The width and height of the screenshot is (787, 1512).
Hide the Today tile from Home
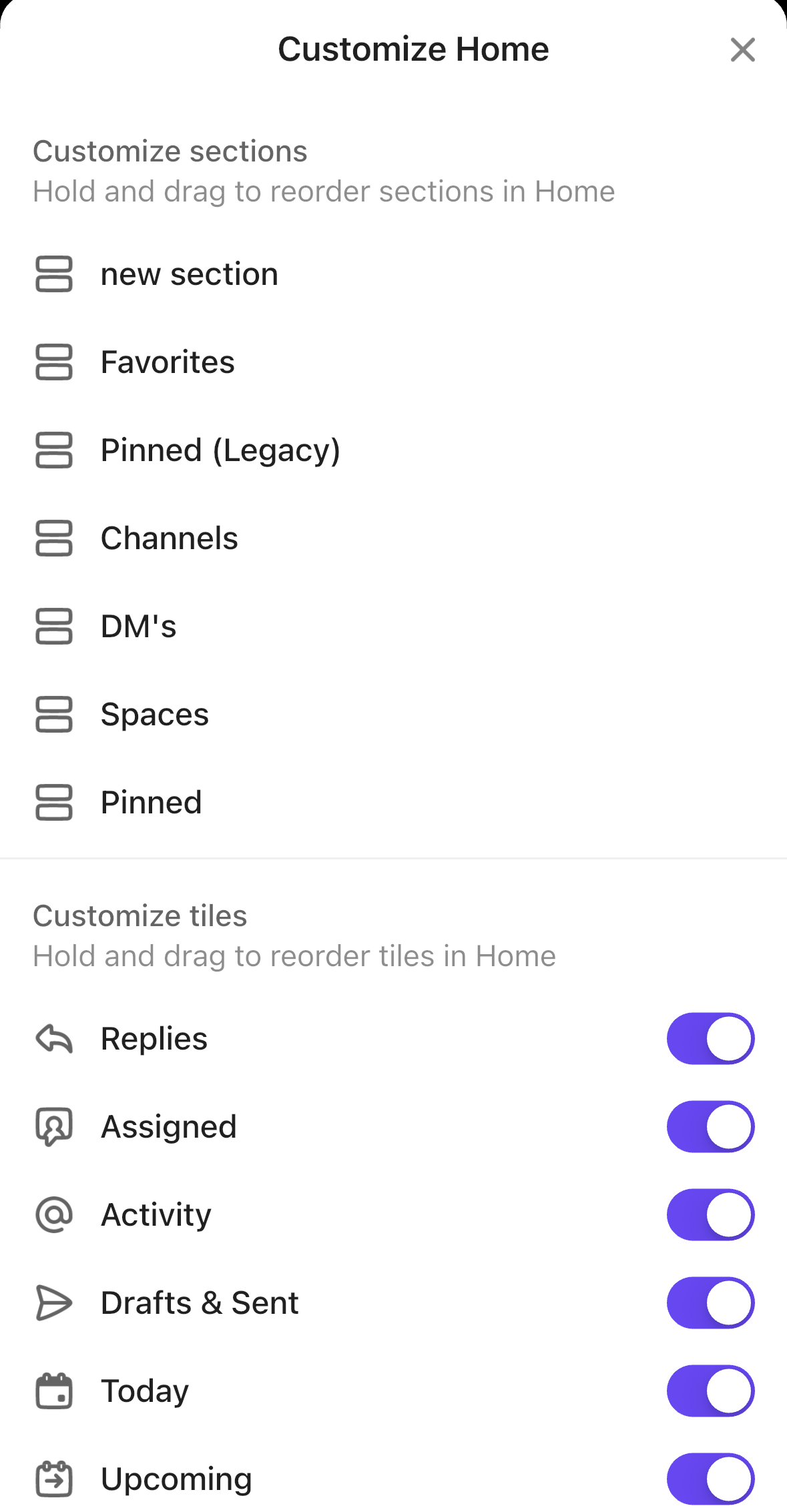click(x=710, y=1391)
